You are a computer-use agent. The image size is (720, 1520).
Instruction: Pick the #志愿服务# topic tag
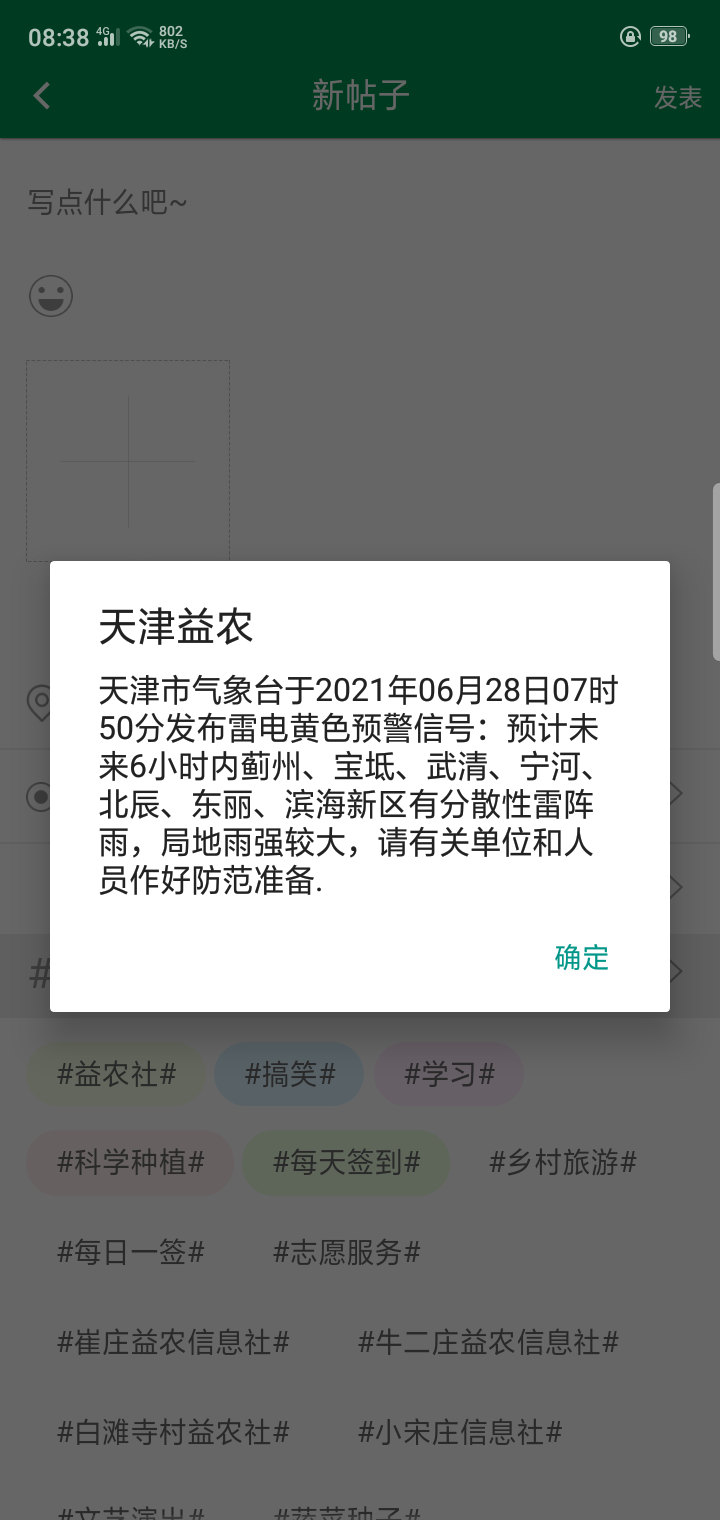[347, 1251]
